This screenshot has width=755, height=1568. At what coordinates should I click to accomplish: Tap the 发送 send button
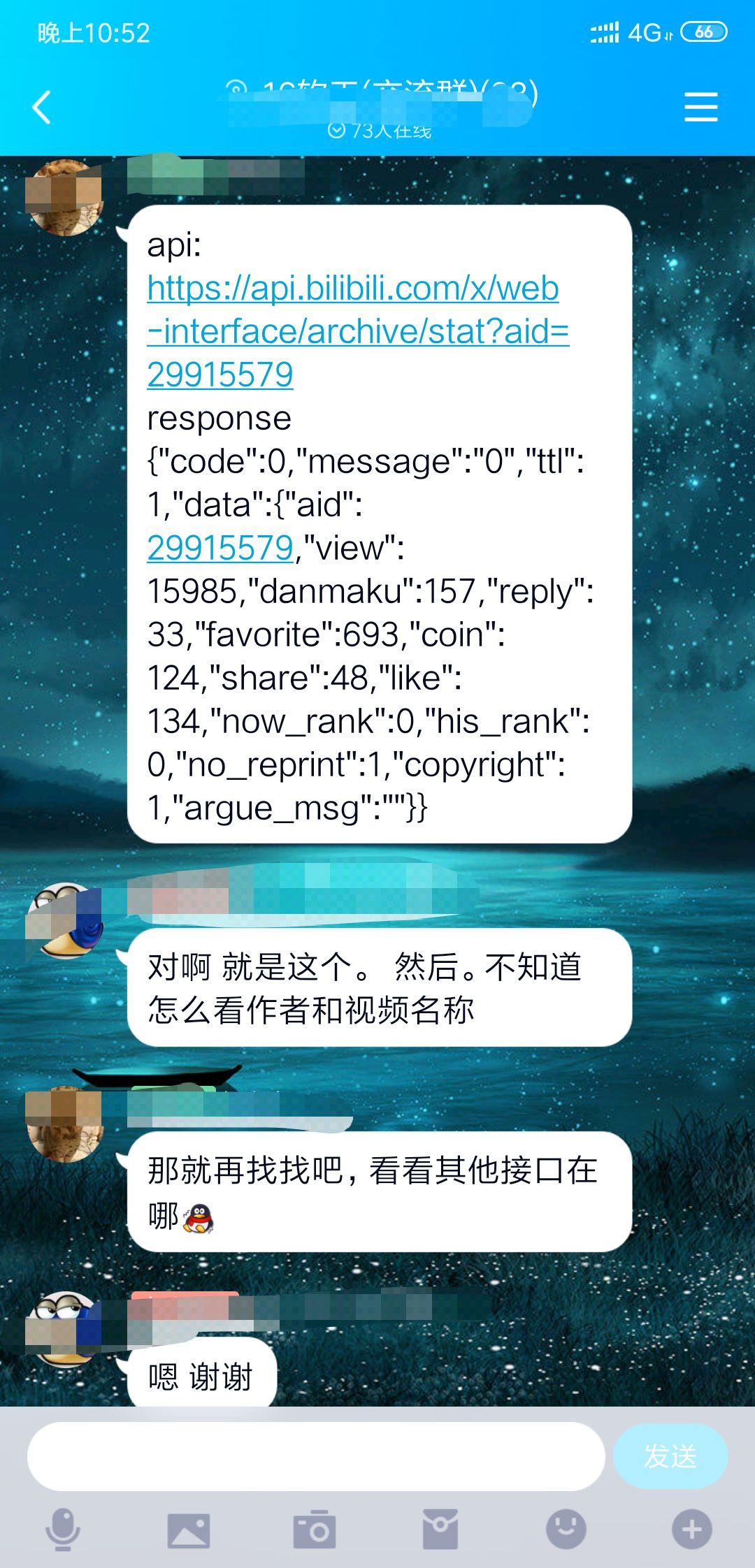(670, 1456)
